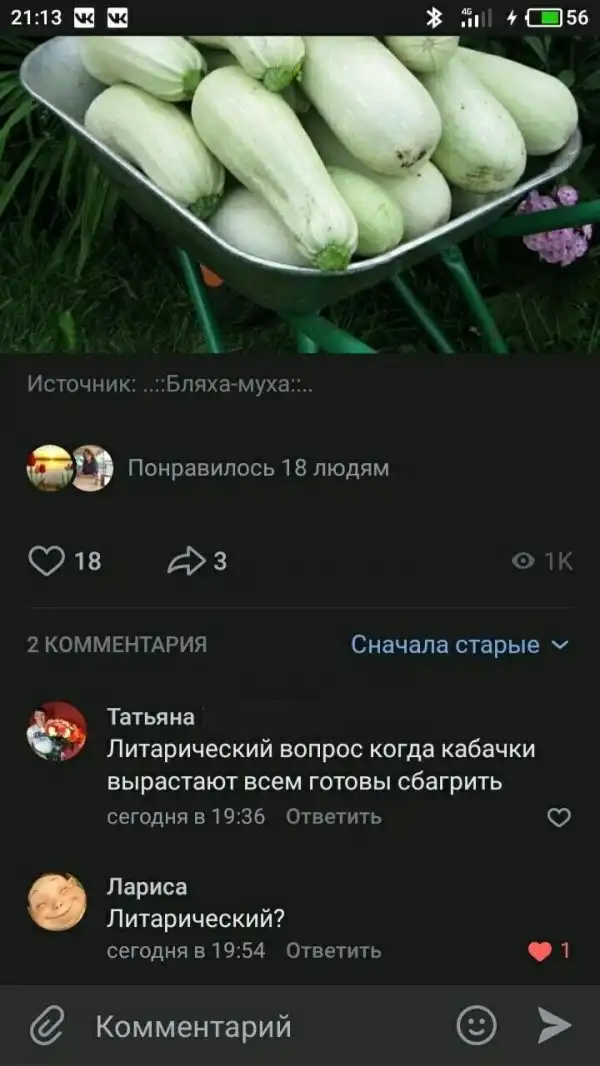Share the post via the arrow icon
The image size is (600, 1066).
[x=186, y=561]
